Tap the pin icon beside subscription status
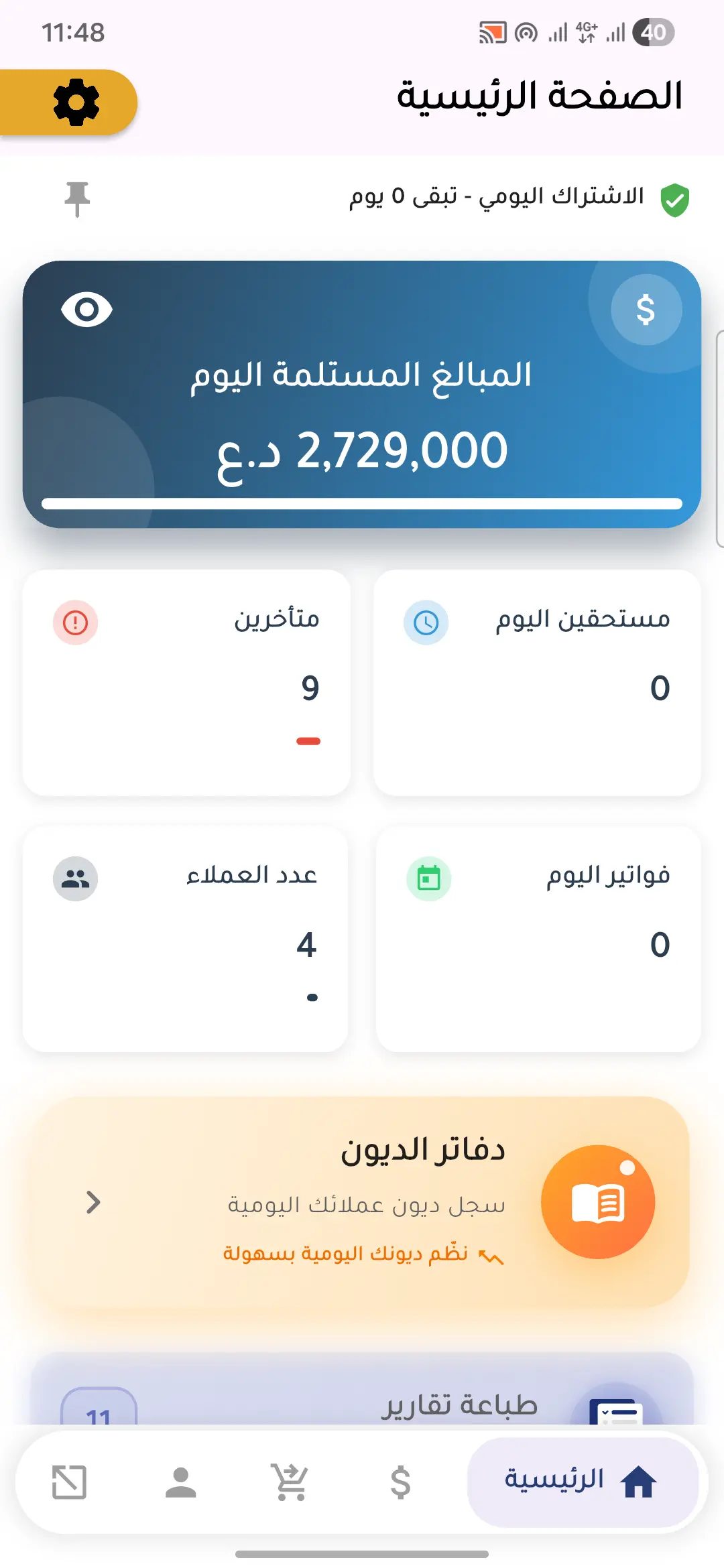724x1568 pixels. point(77,199)
